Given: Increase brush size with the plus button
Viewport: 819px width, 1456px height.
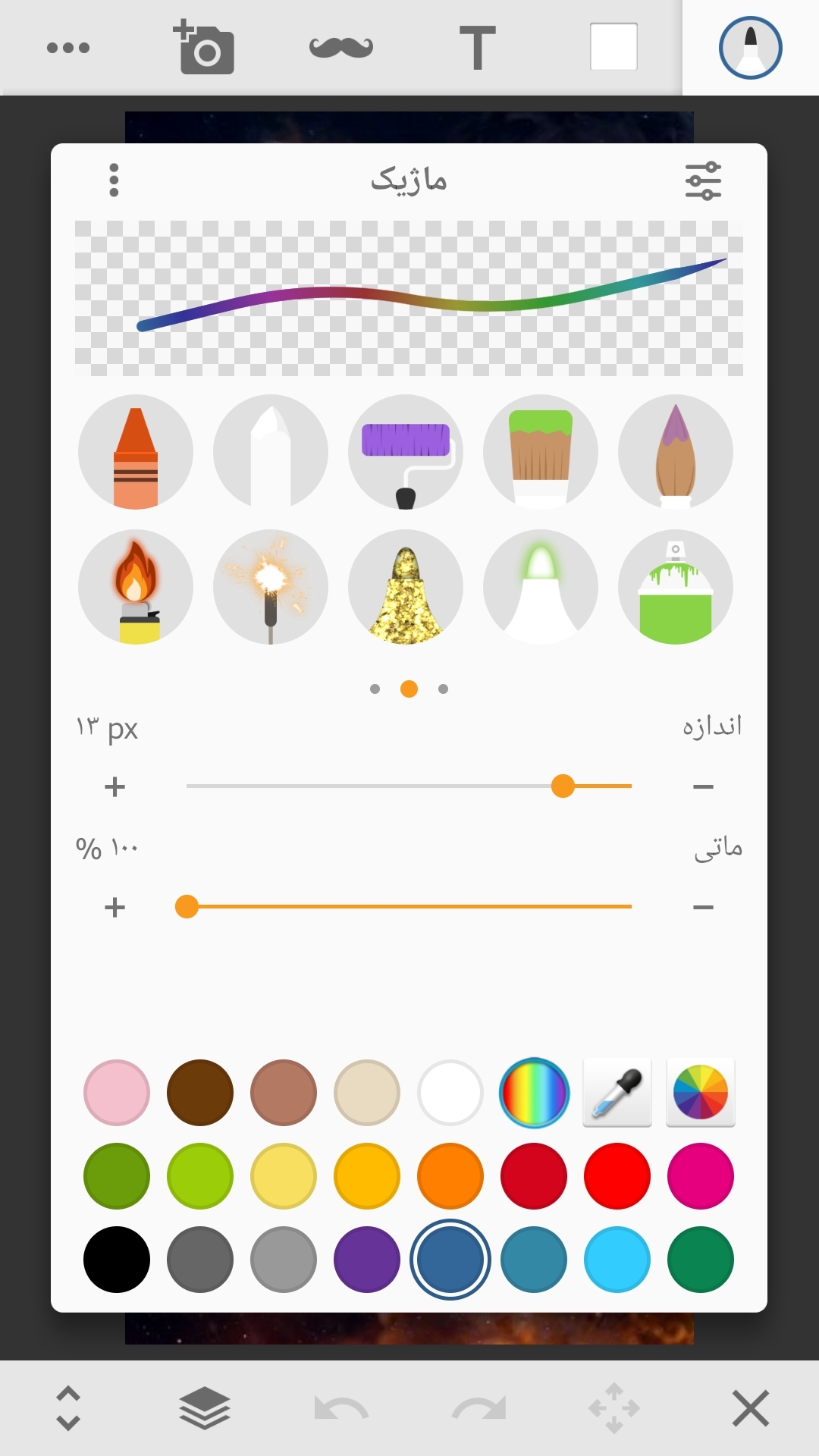Looking at the screenshot, I should (x=115, y=786).
